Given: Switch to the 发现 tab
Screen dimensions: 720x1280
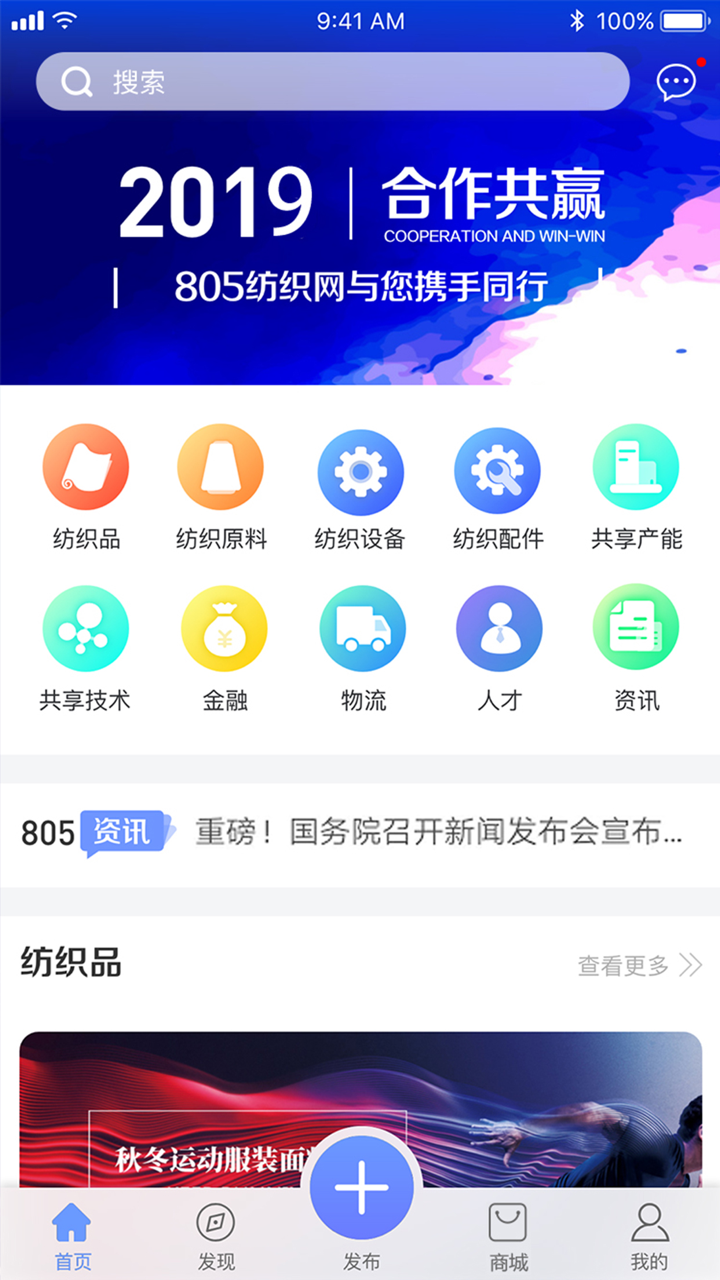Looking at the screenshot, I should [216, 1232].
